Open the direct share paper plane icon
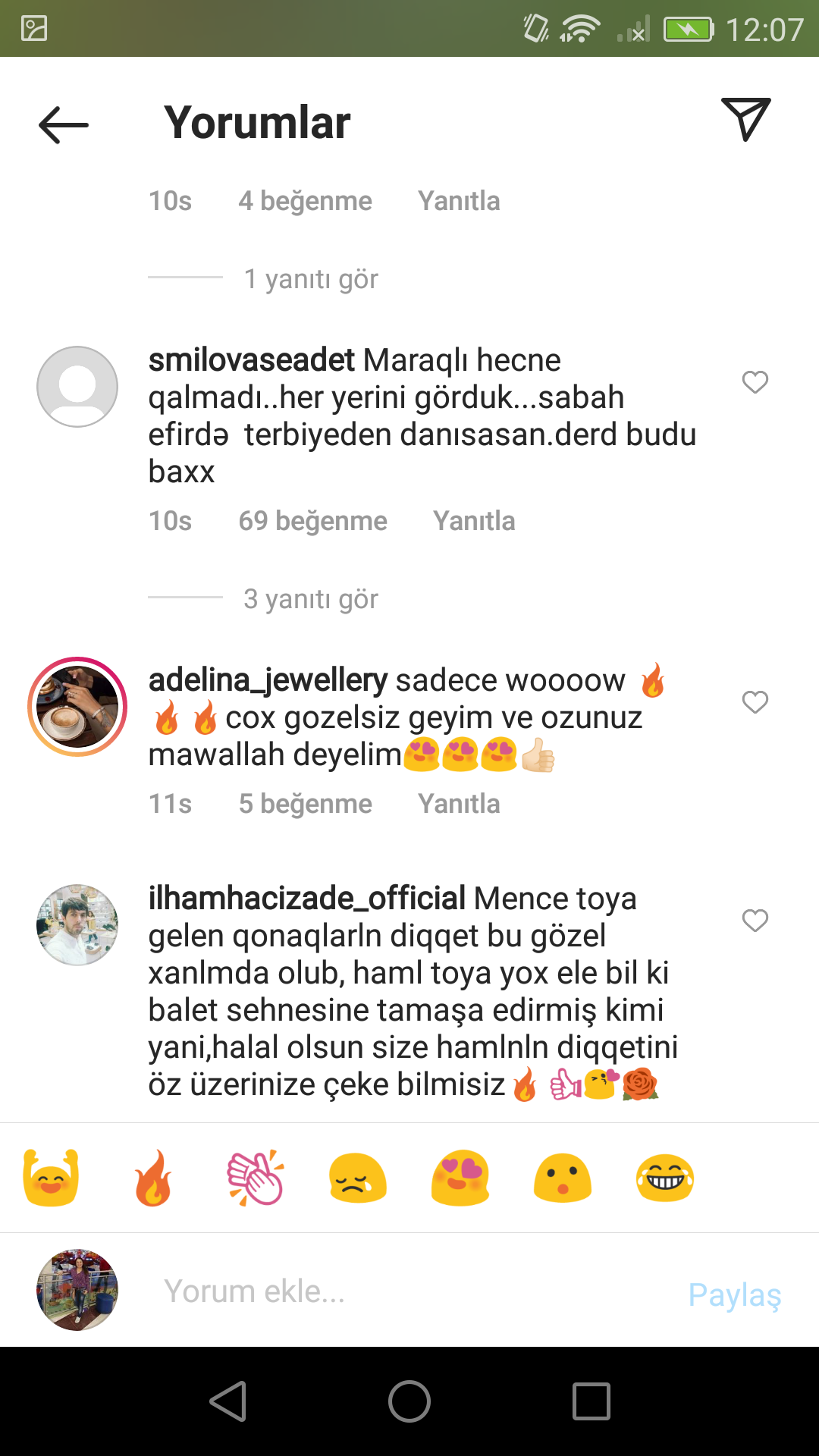The width and height of the screenshot is (819, 1456). (746, 119)
